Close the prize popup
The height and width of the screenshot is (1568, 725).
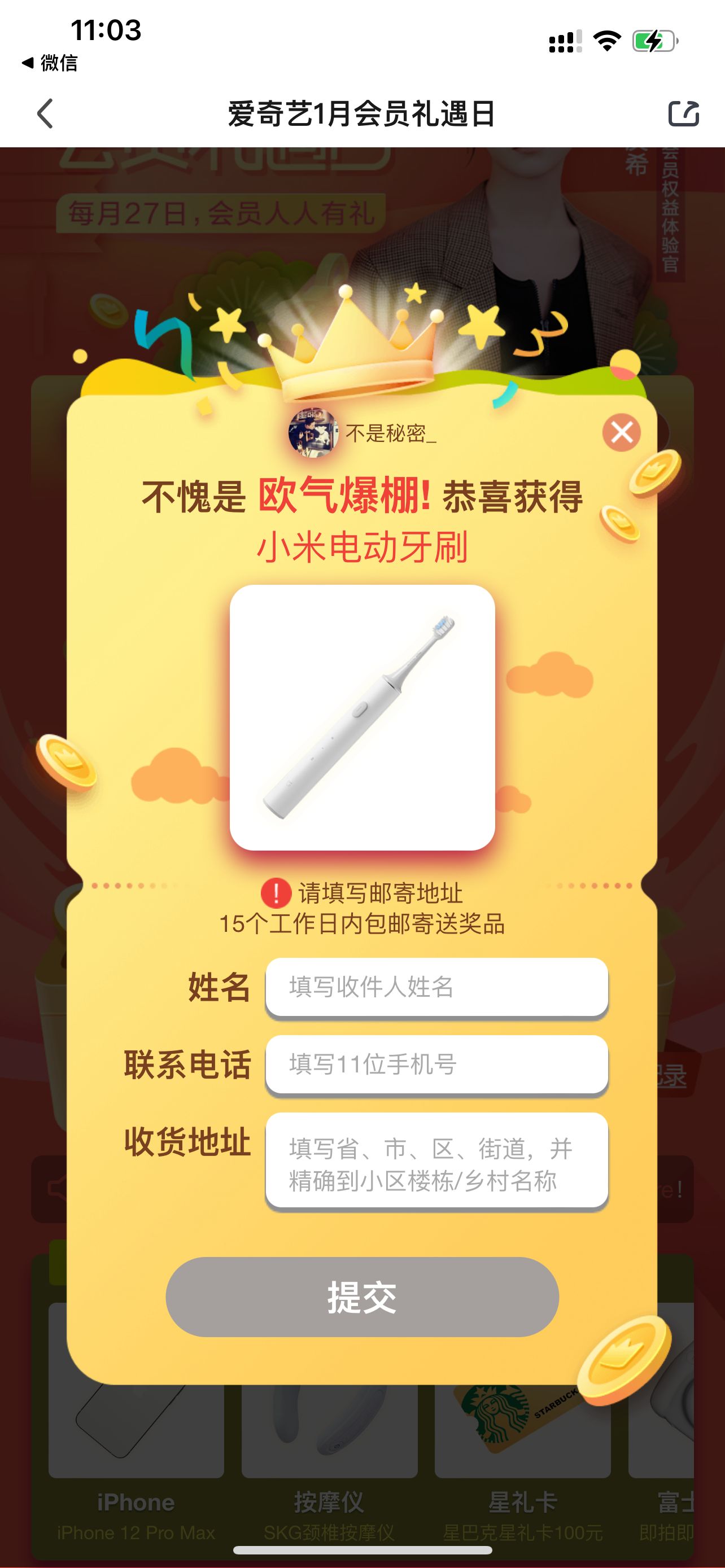click(621, 433)
